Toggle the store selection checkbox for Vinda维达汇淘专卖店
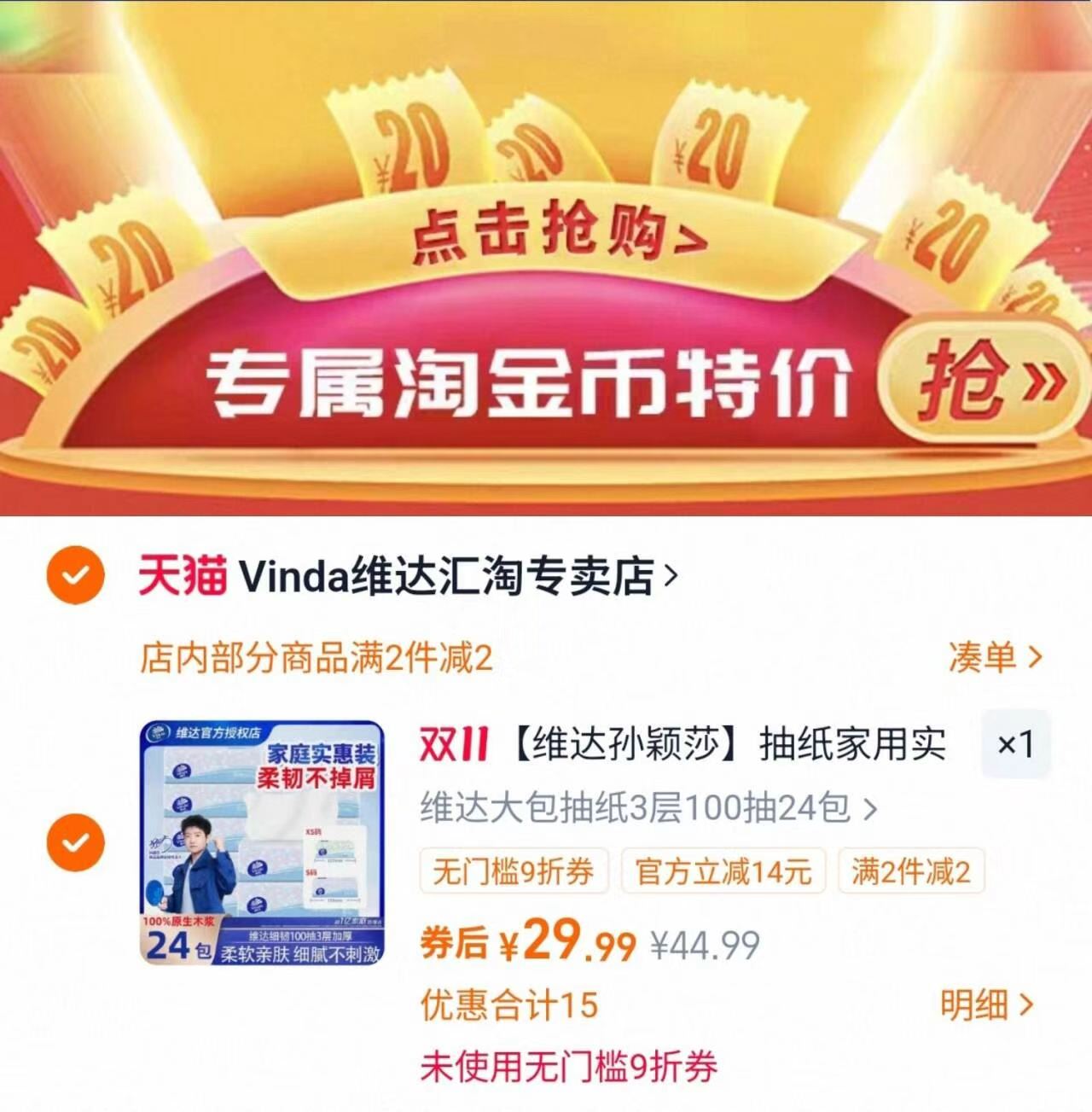 77,576
